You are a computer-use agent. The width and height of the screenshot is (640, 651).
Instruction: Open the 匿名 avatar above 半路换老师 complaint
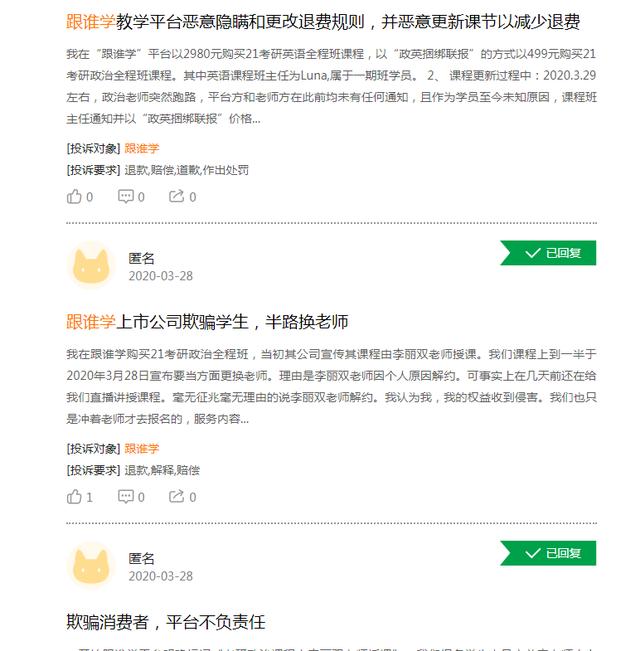91,266
